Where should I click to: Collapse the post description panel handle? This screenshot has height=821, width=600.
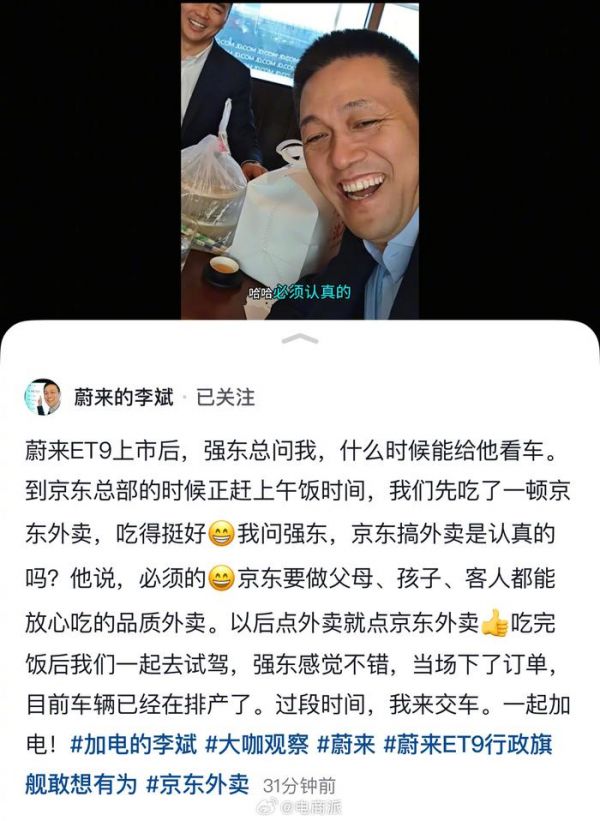click(299, 340)
